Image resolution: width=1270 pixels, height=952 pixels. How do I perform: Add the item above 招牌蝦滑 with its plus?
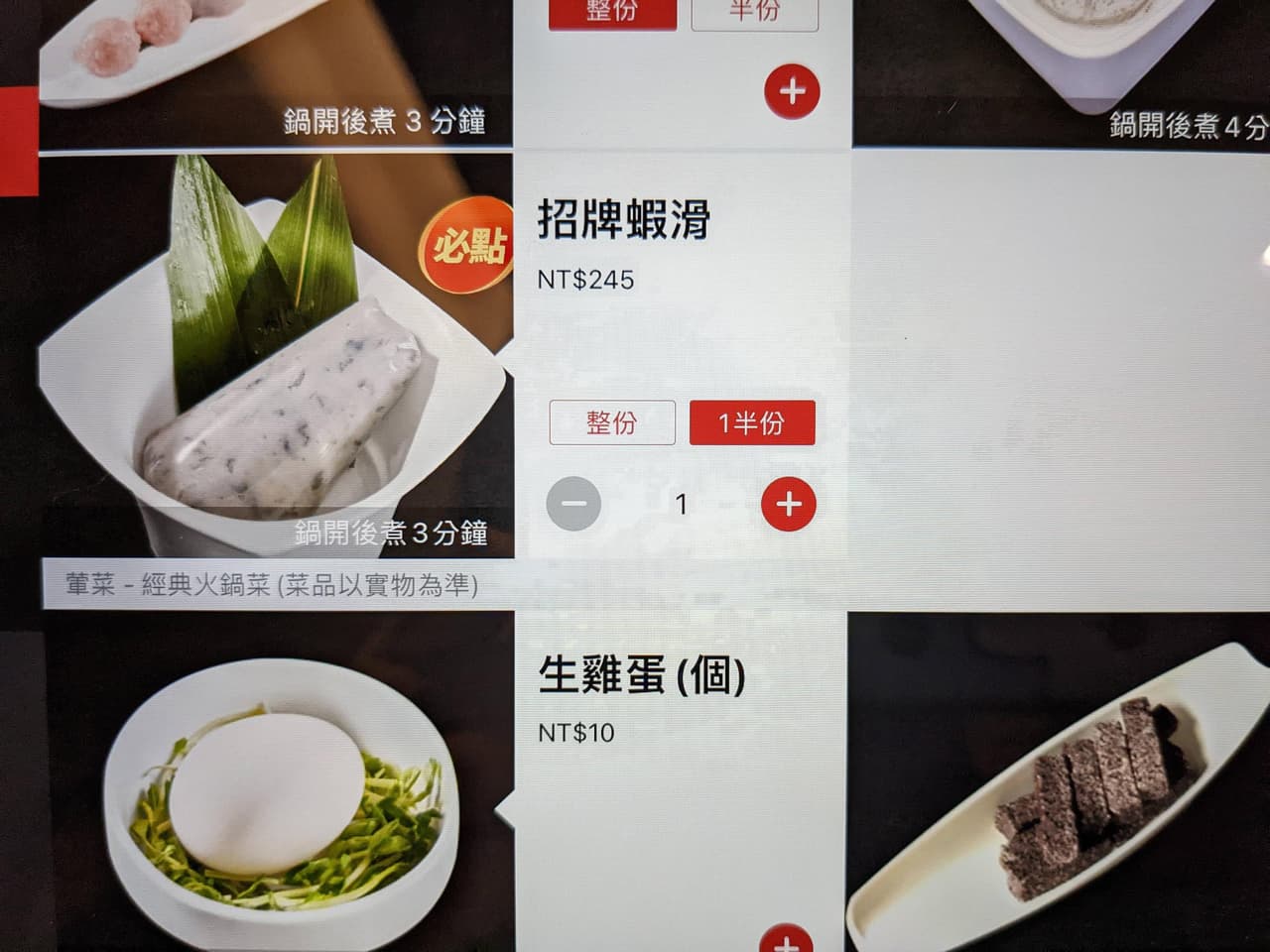792,91
